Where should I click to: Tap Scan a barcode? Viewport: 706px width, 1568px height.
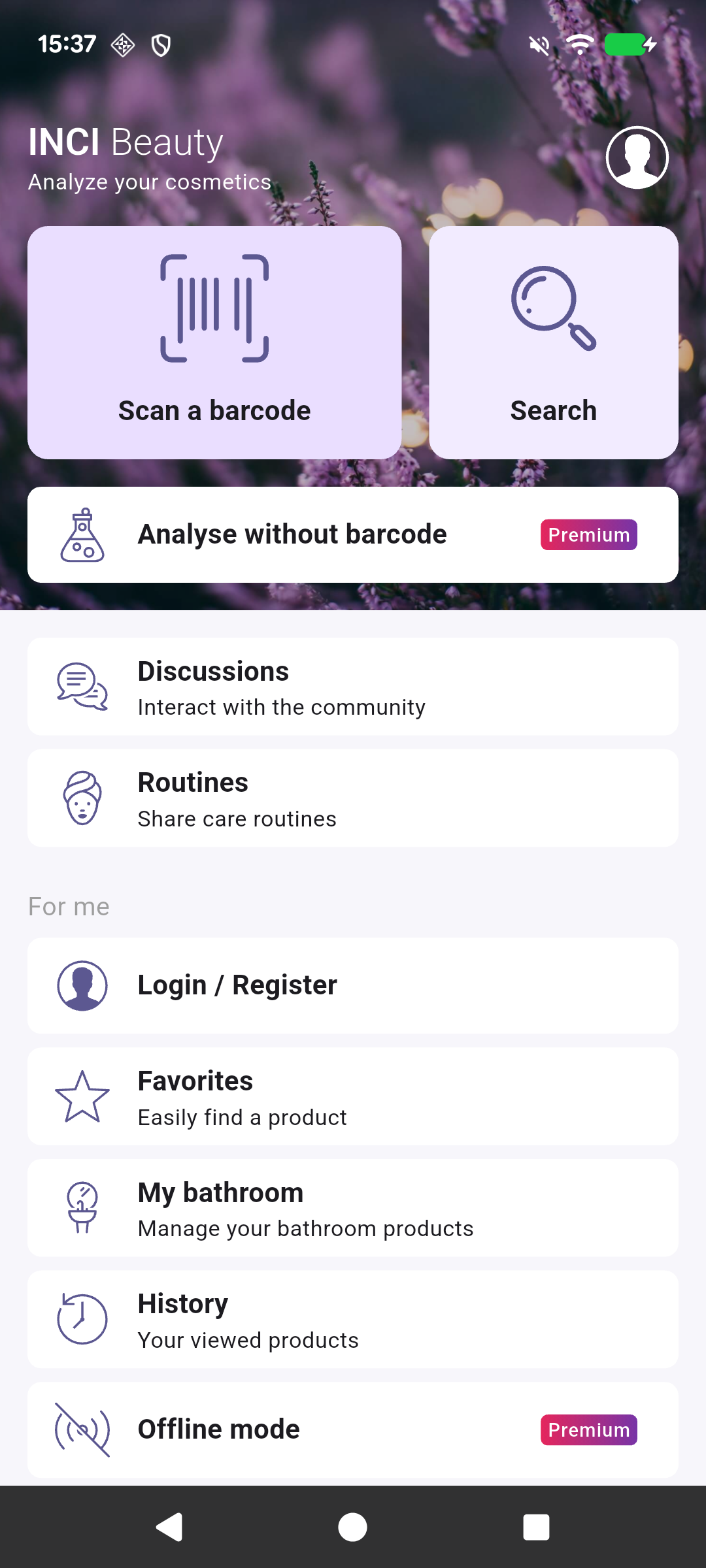tap(214, 342)
